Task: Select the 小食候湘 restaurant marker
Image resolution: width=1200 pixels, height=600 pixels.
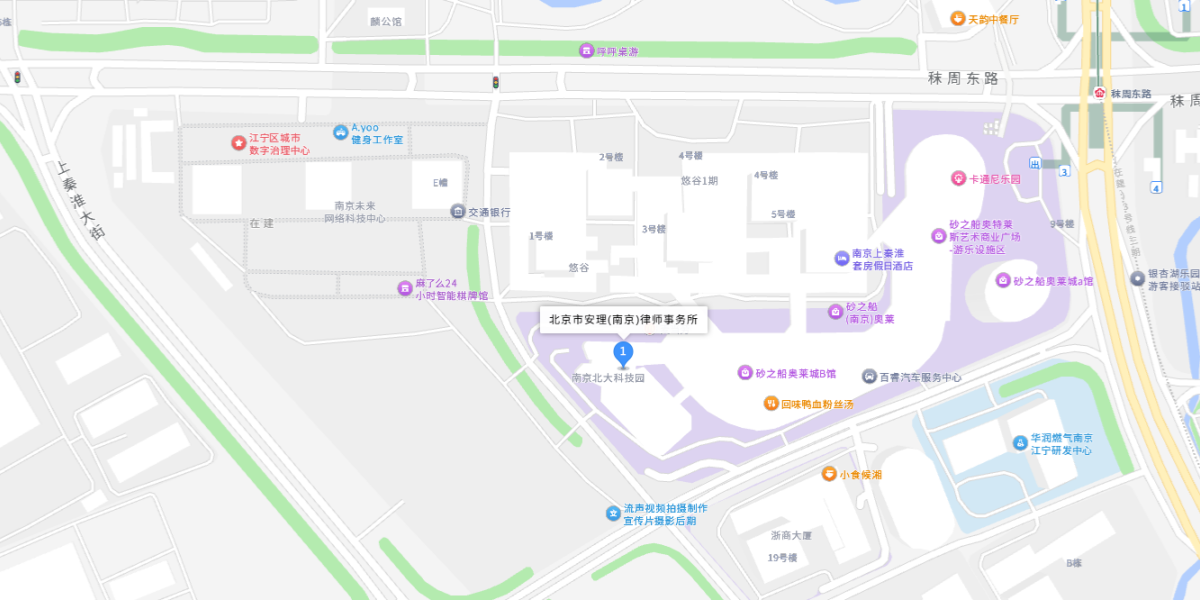Action: (x=829, y=474)
